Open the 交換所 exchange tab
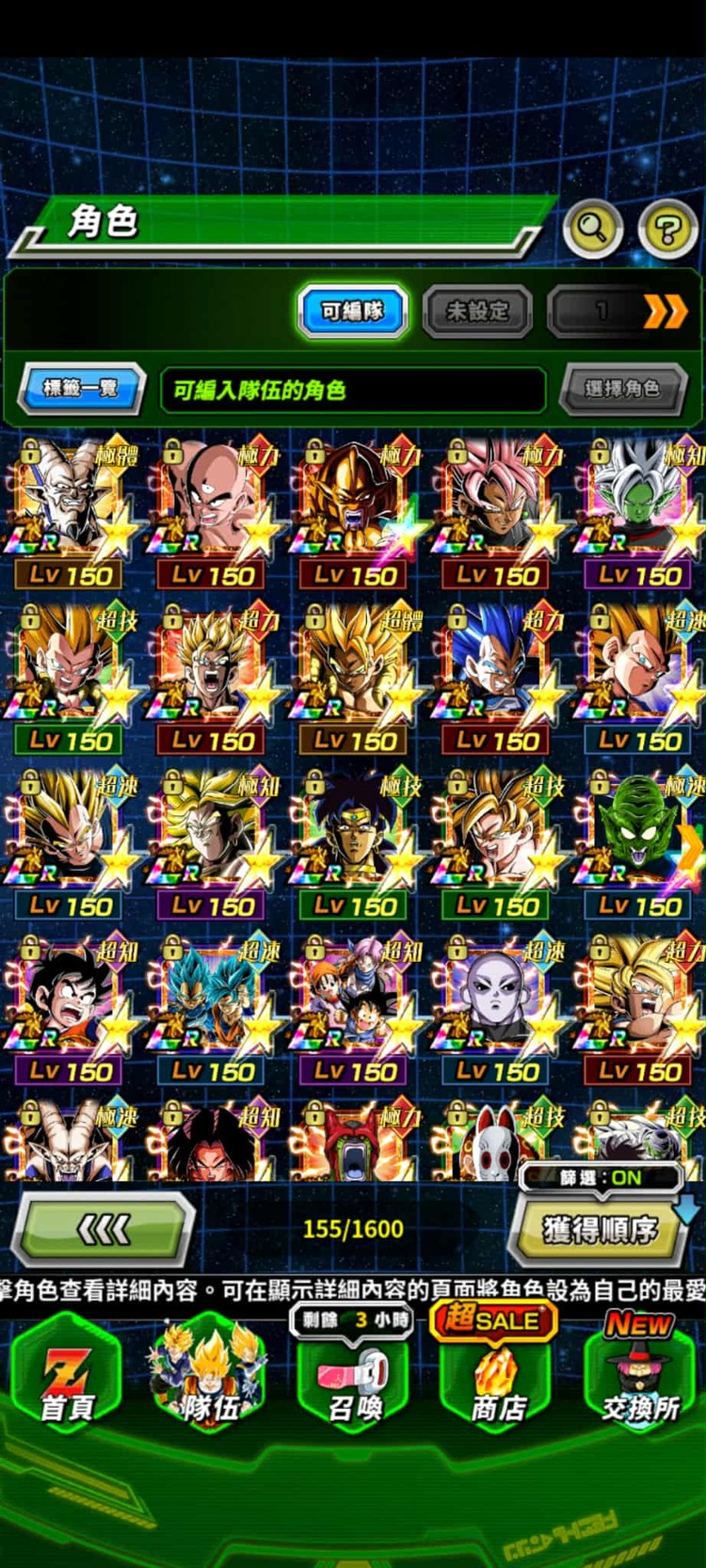 (x=640, y=1385)
